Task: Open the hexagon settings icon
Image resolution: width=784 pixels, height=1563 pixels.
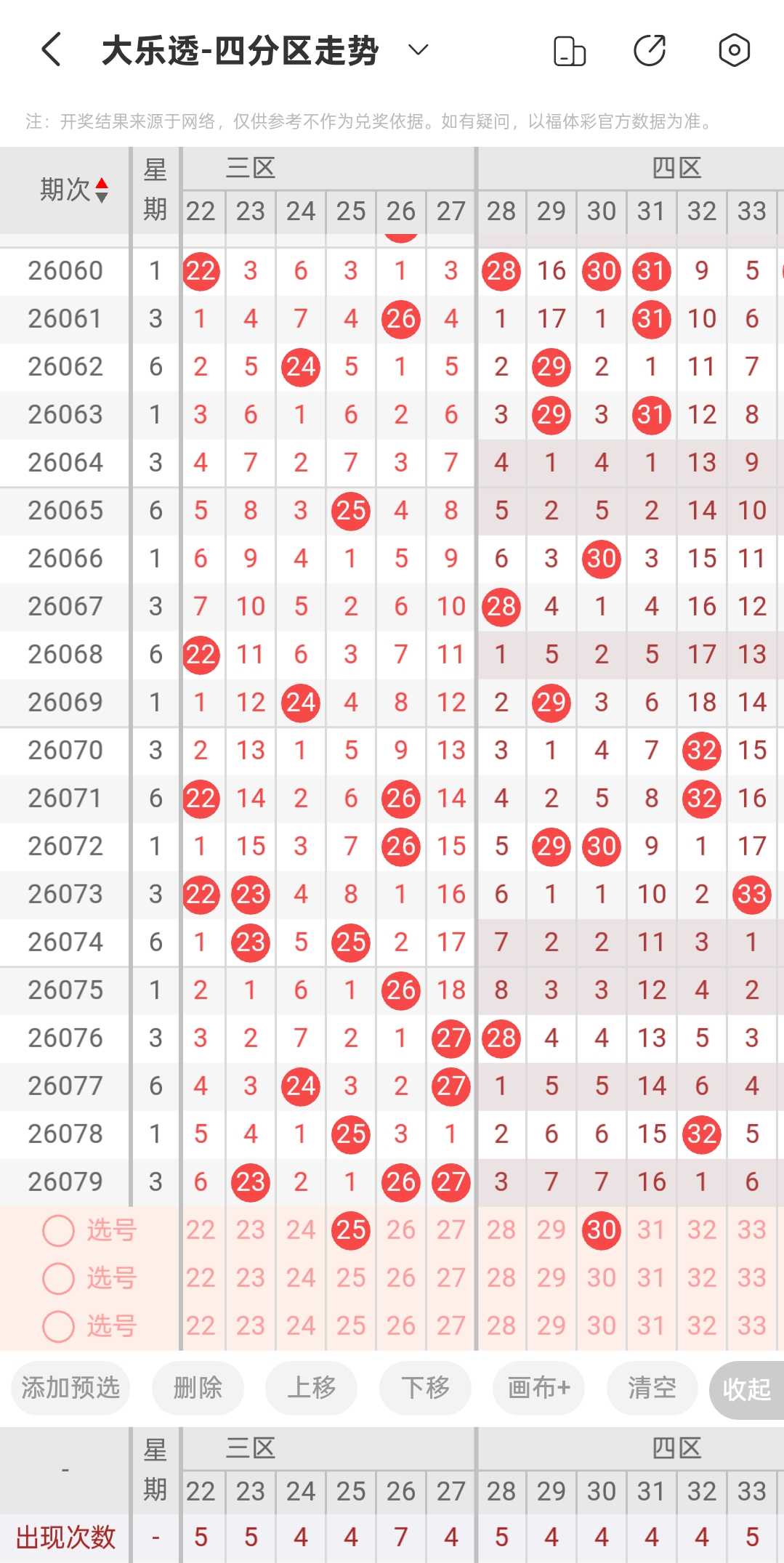Action: 734,50
